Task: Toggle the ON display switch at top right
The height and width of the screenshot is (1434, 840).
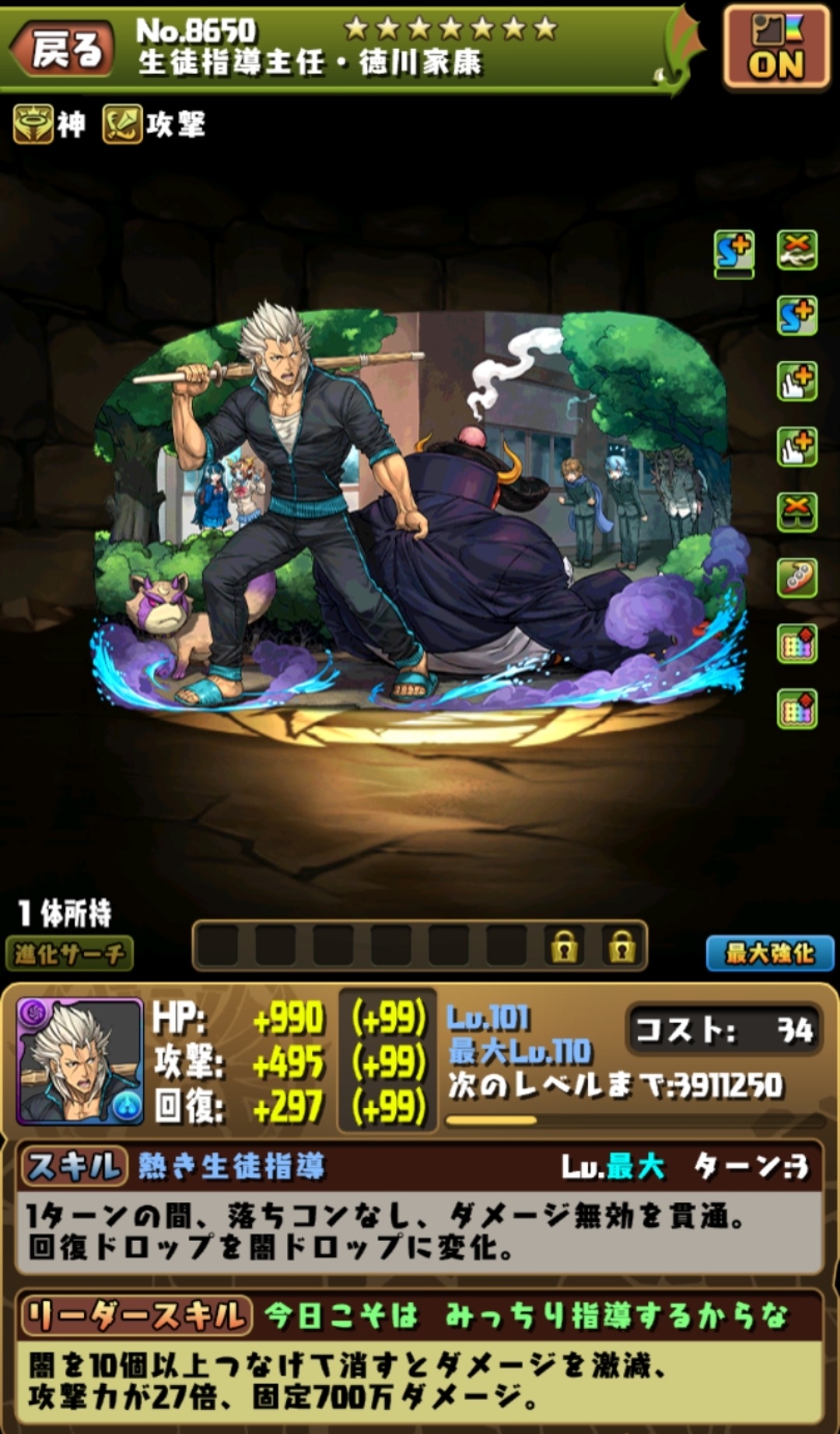Action: click(775, 47)
